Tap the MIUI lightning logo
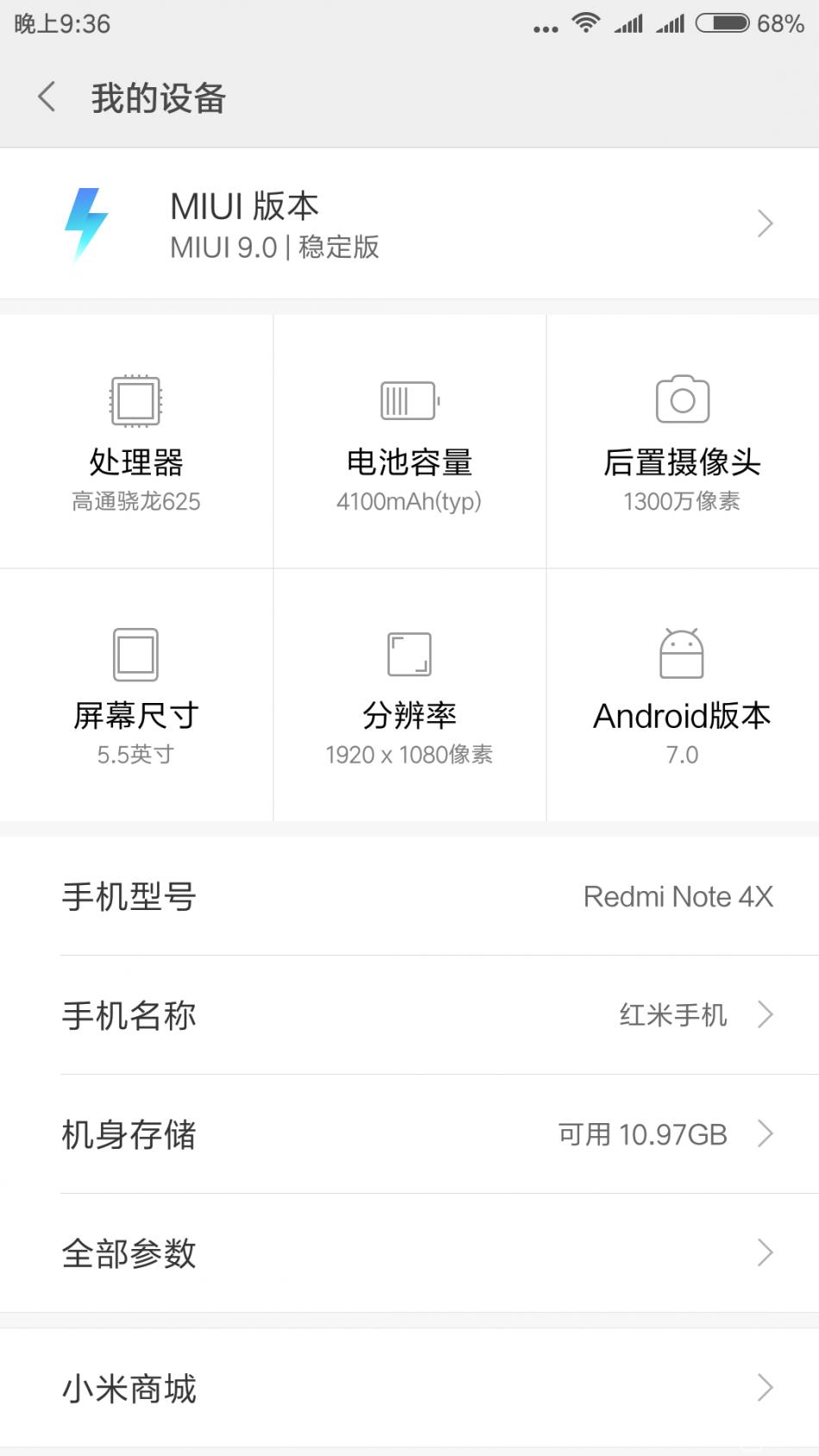Screen dimensions: 819x1456 tap(91, 223)
